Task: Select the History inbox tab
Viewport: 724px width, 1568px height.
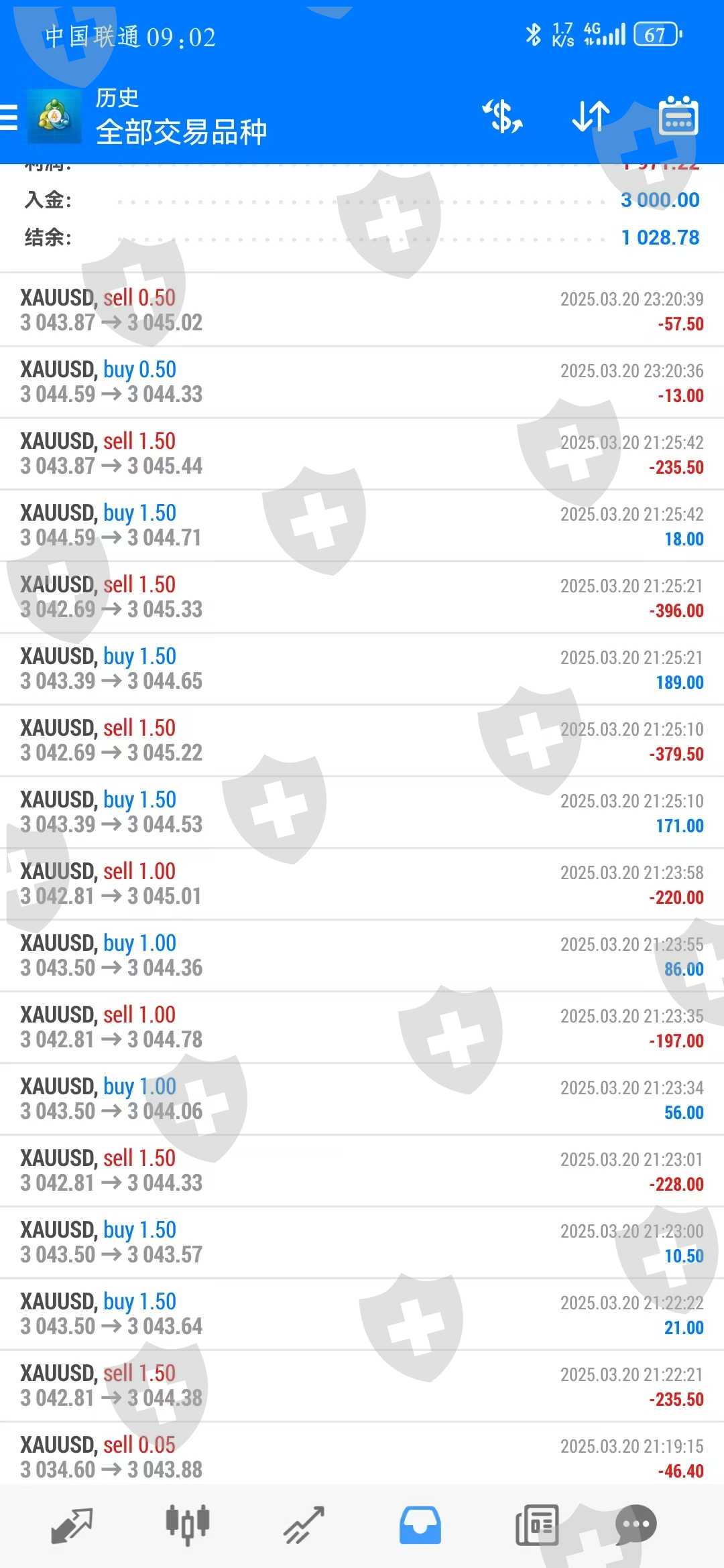Action: pos(420,1525)
